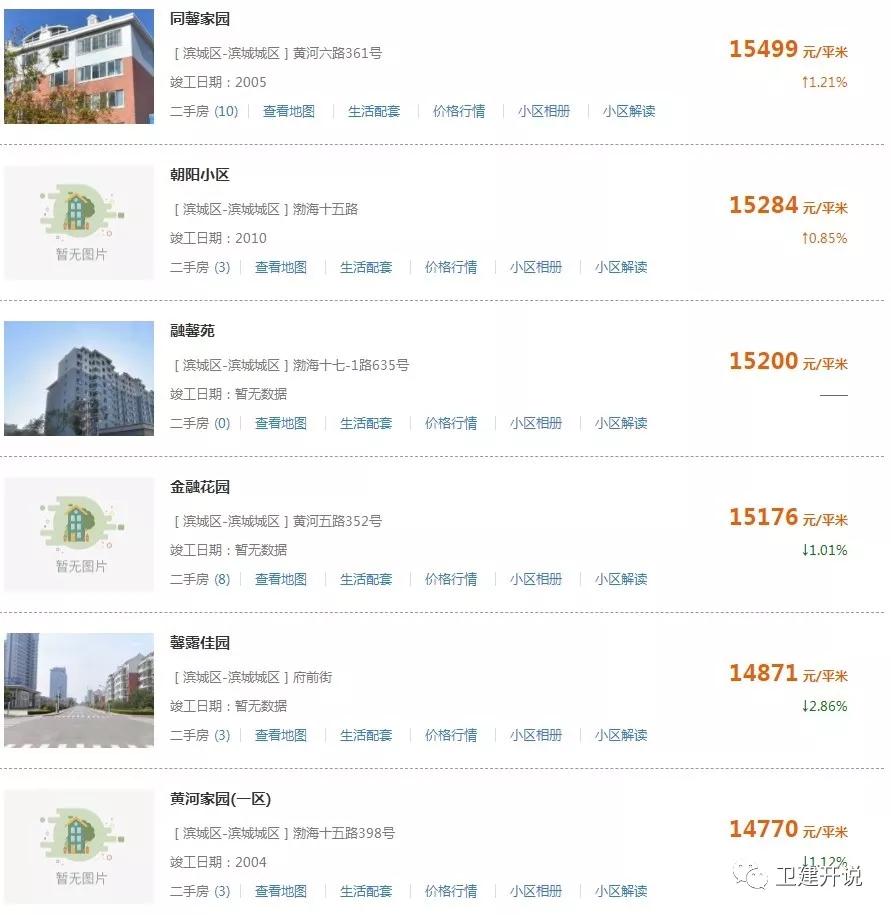The width and height of the screenshot is (891, 915).
Task: Open 生活配套 for 朝阳小区
Action: click(365, 267)
